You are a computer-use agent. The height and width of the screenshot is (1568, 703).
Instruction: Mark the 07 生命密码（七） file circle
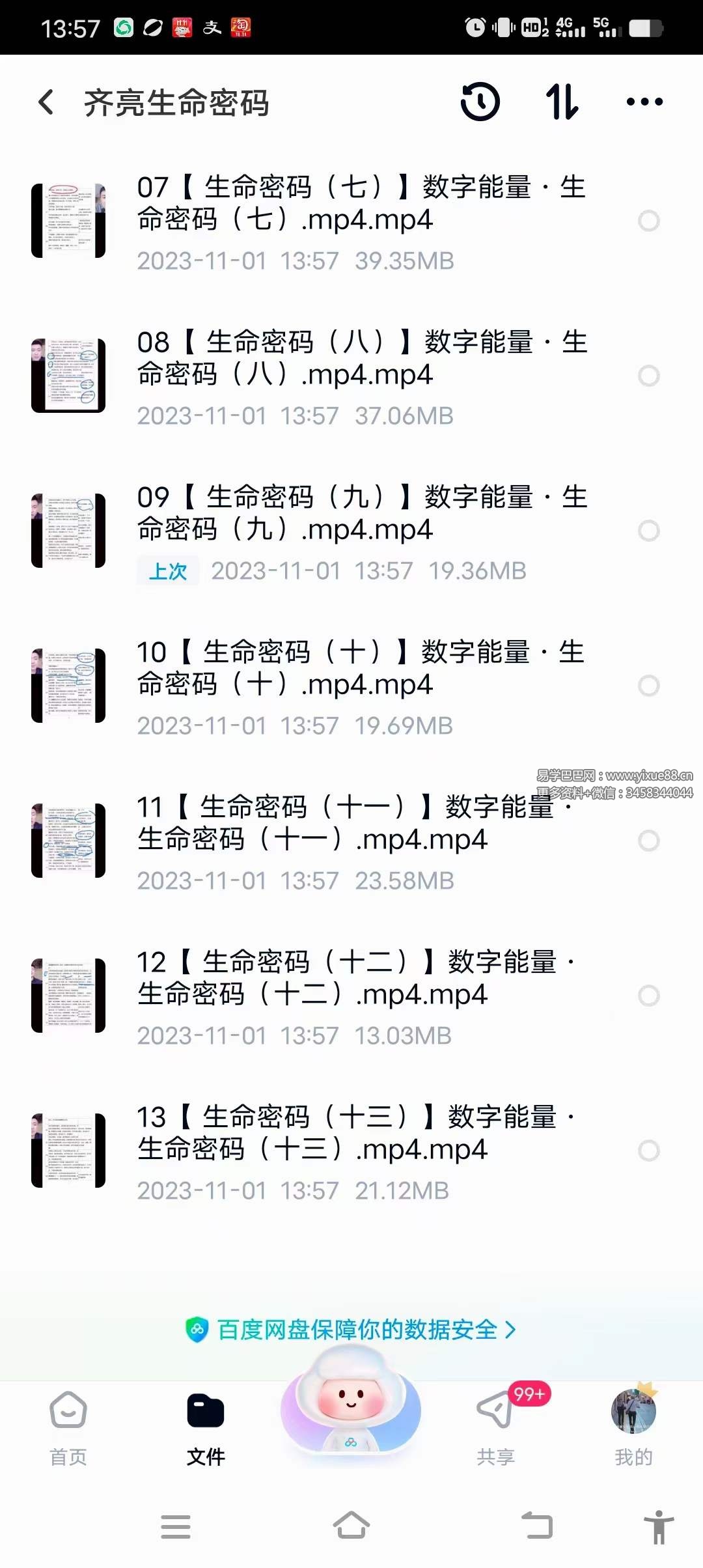[648, 221]
